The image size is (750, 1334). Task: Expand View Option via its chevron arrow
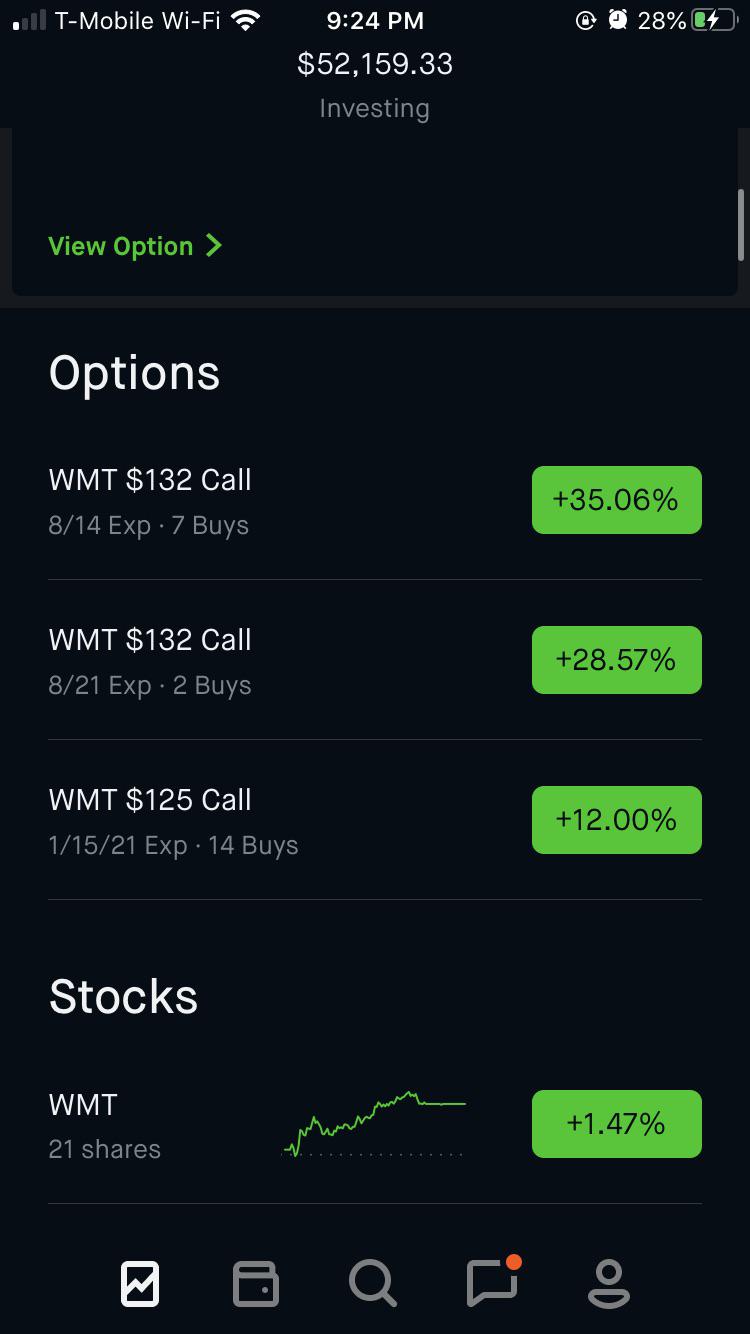(213, 245)
